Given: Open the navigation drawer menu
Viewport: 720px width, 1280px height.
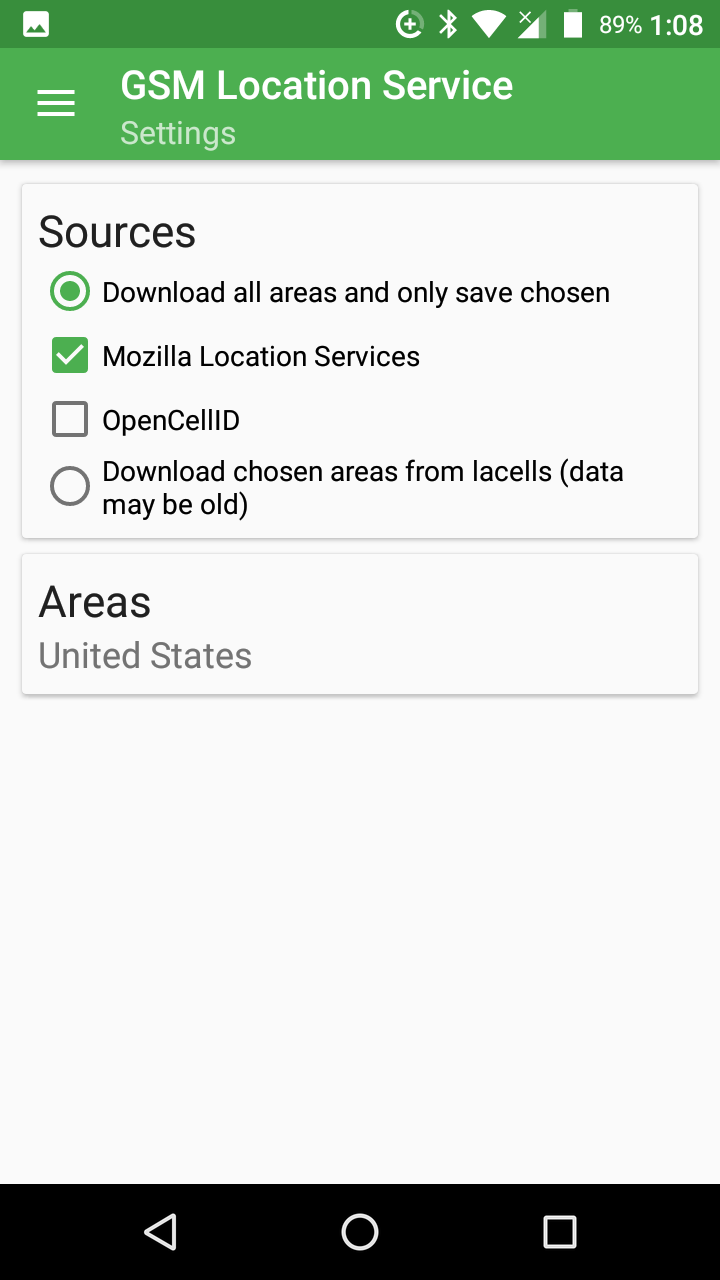Looking at the screenshot, I should point(56,103).
